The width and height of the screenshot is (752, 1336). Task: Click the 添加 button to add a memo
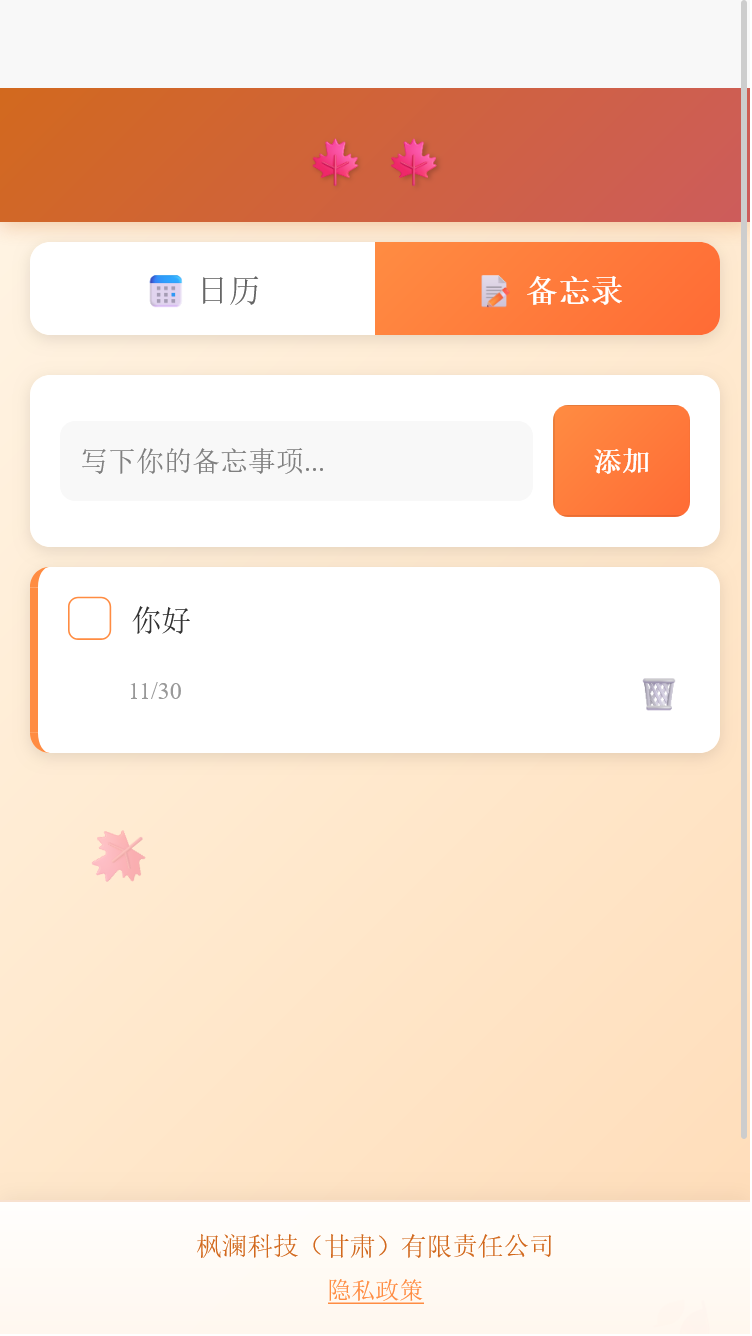pyautogui.click(x=621, y=461)
